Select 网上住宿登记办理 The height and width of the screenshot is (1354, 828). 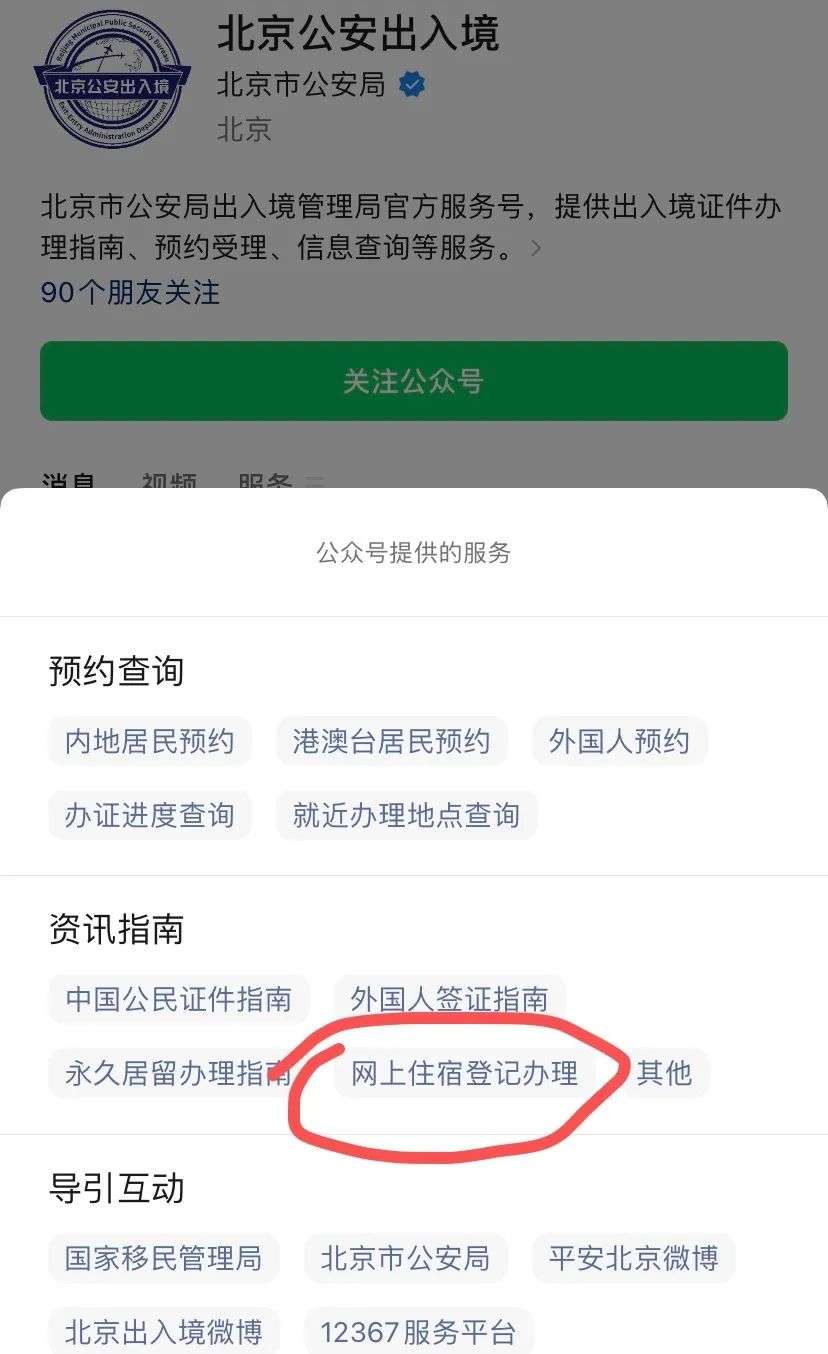464,1073
